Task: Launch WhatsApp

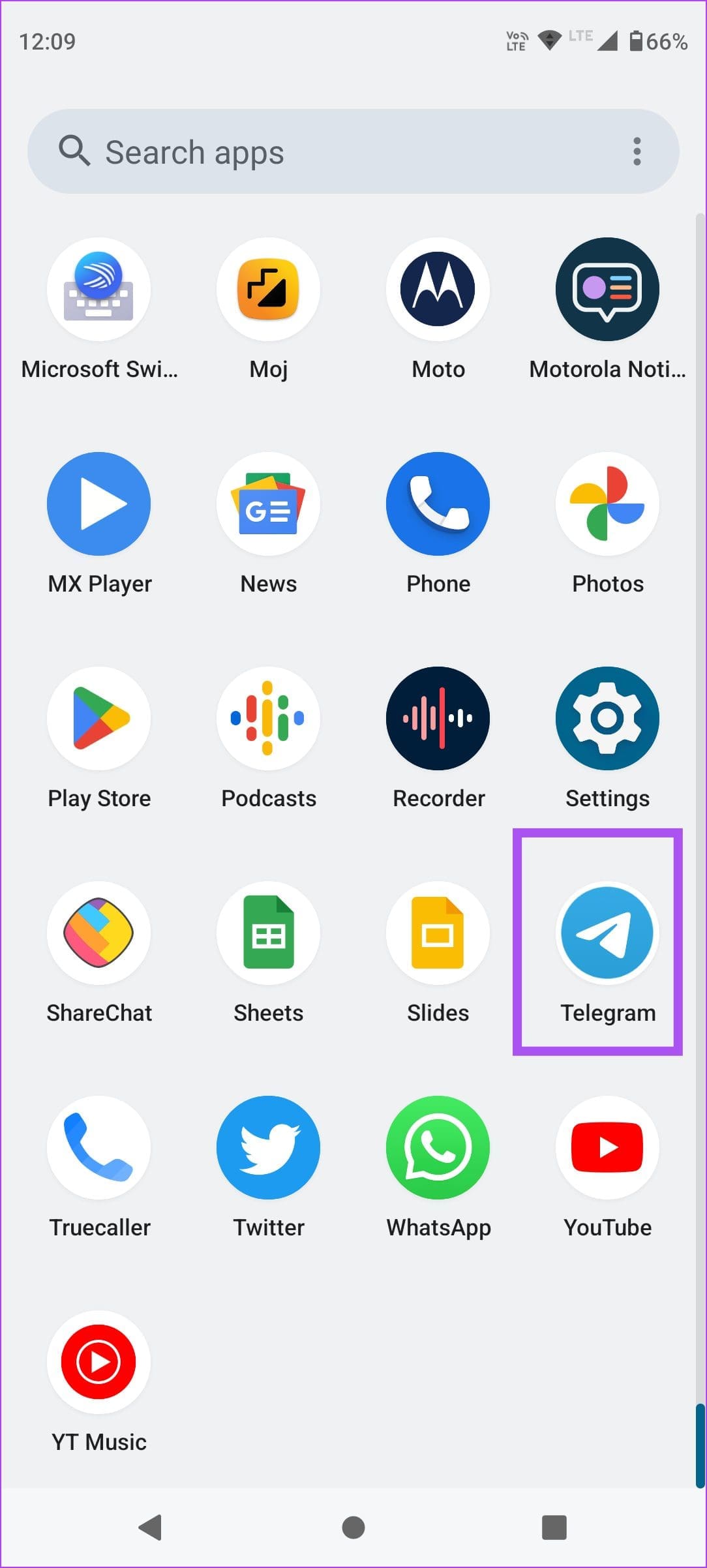Action: tap(438, 1148)
